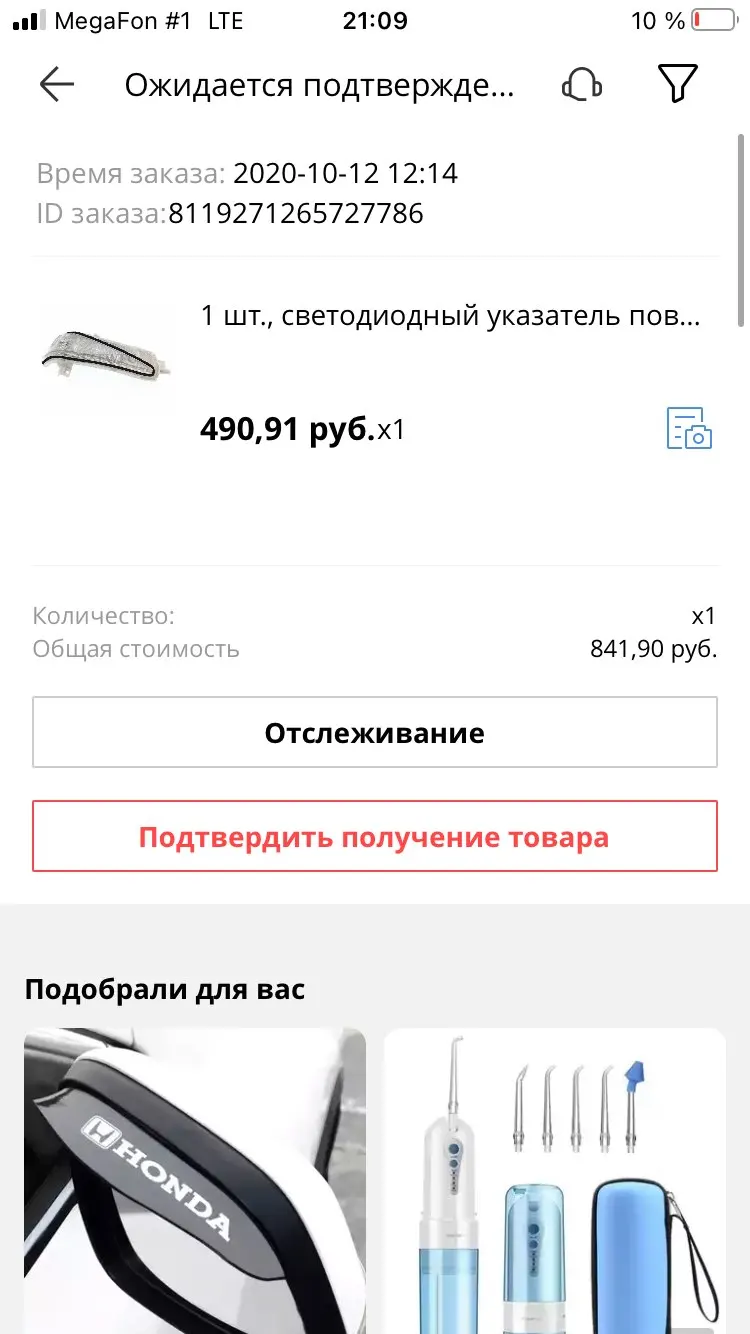Image resolution: width=750 pixels, height=1334 pixels.
Task: Tap Подтвердить получение товара
Action: [x=375, y=837]
